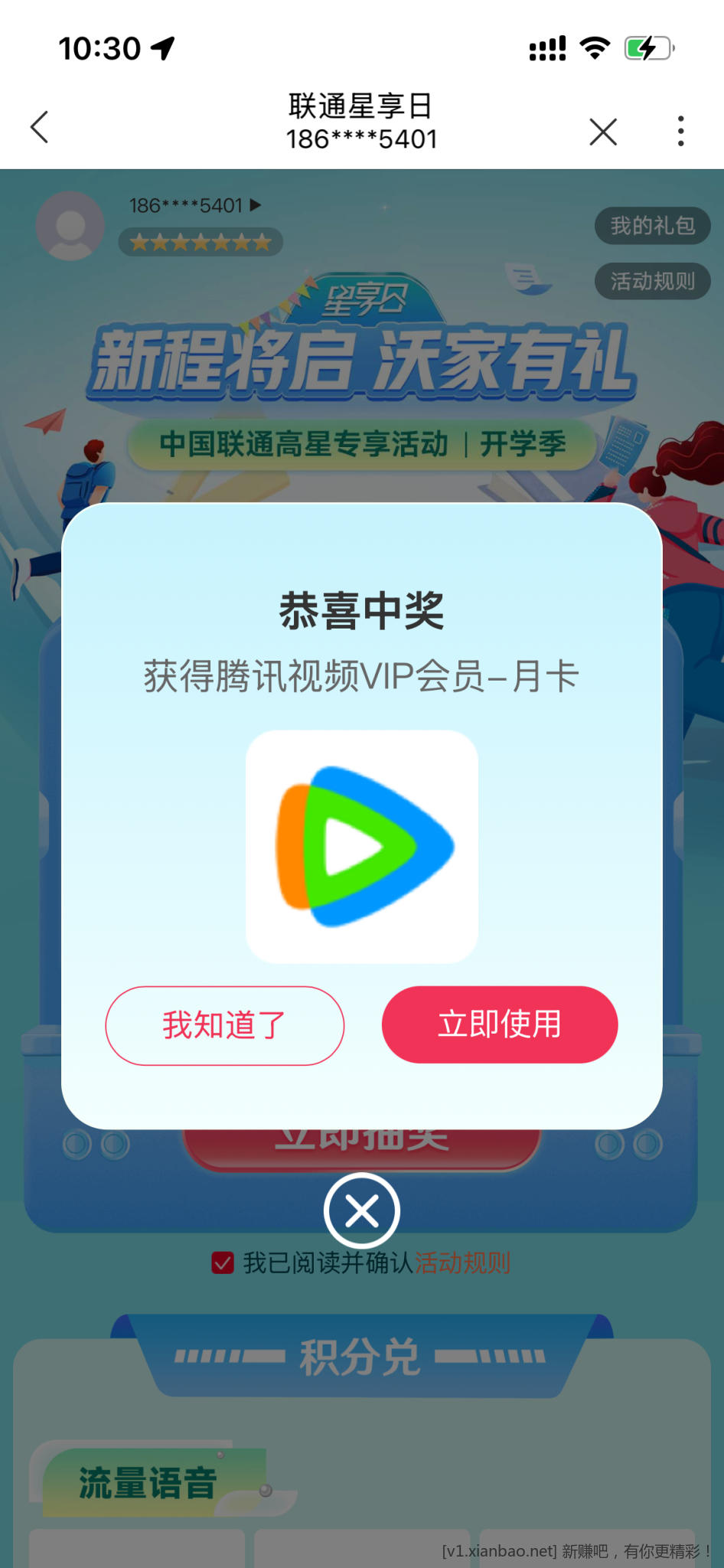Open the 活动规则 link beside the checkbox

point(462,1263)
